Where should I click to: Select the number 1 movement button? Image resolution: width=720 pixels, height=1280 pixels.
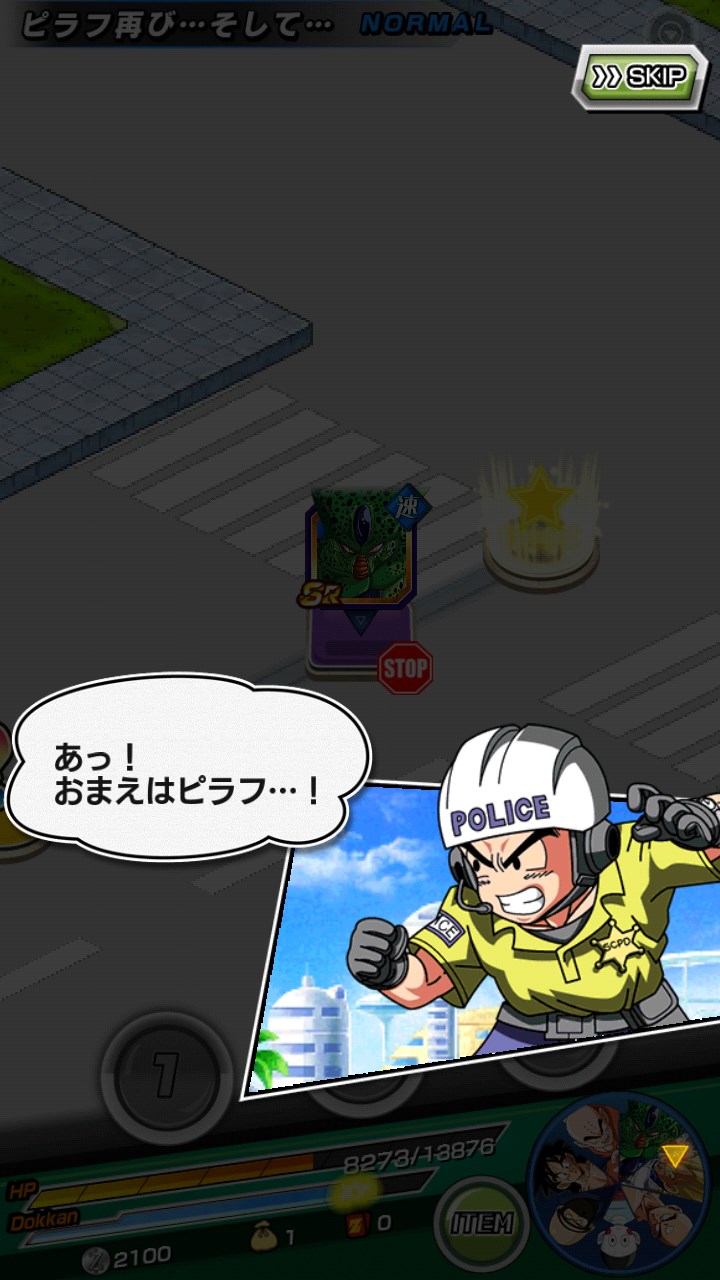[x=166, y=1076]
